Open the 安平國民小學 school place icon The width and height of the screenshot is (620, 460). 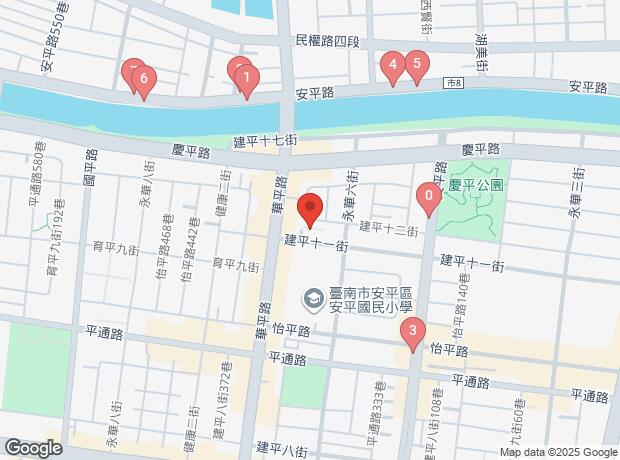point(314,299)
